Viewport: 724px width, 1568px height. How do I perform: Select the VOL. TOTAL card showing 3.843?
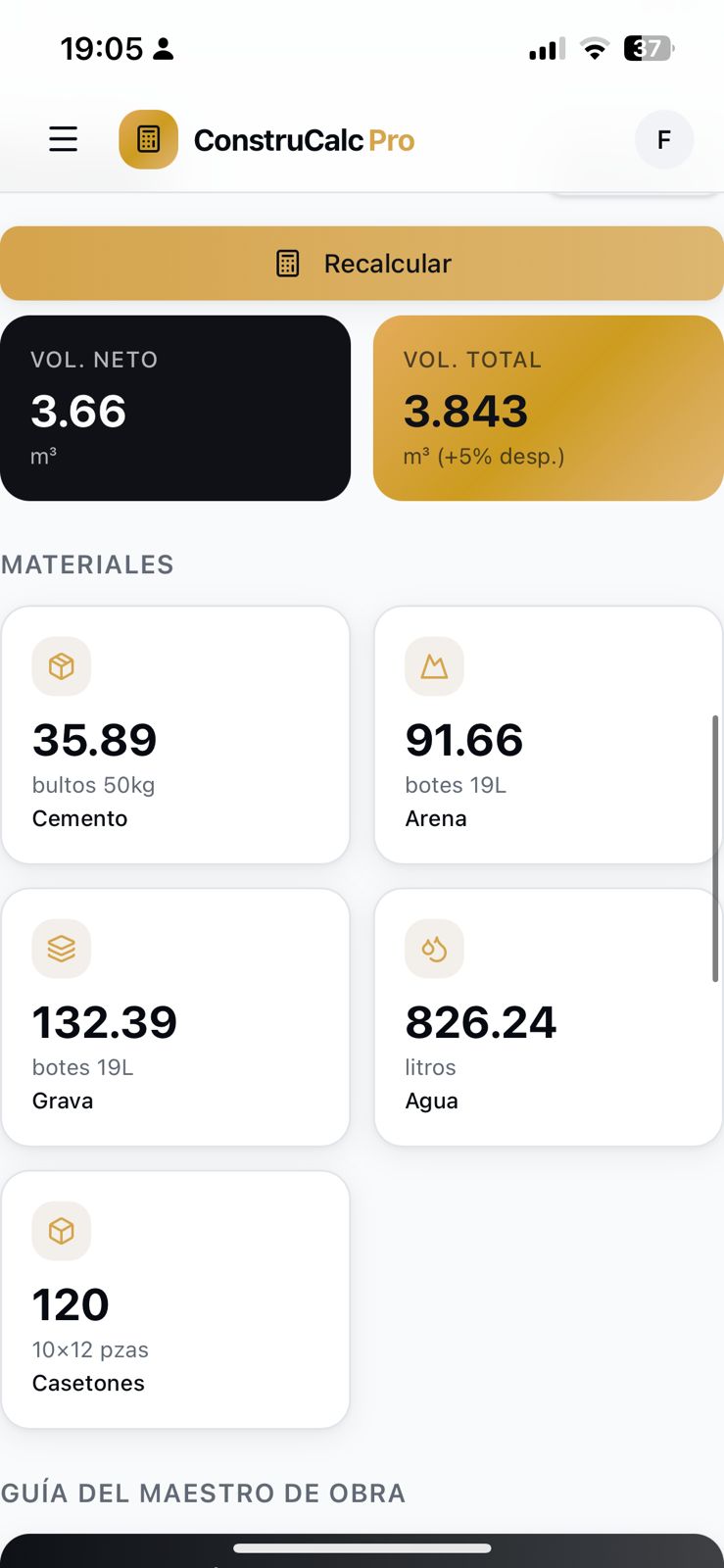(547, 407)
